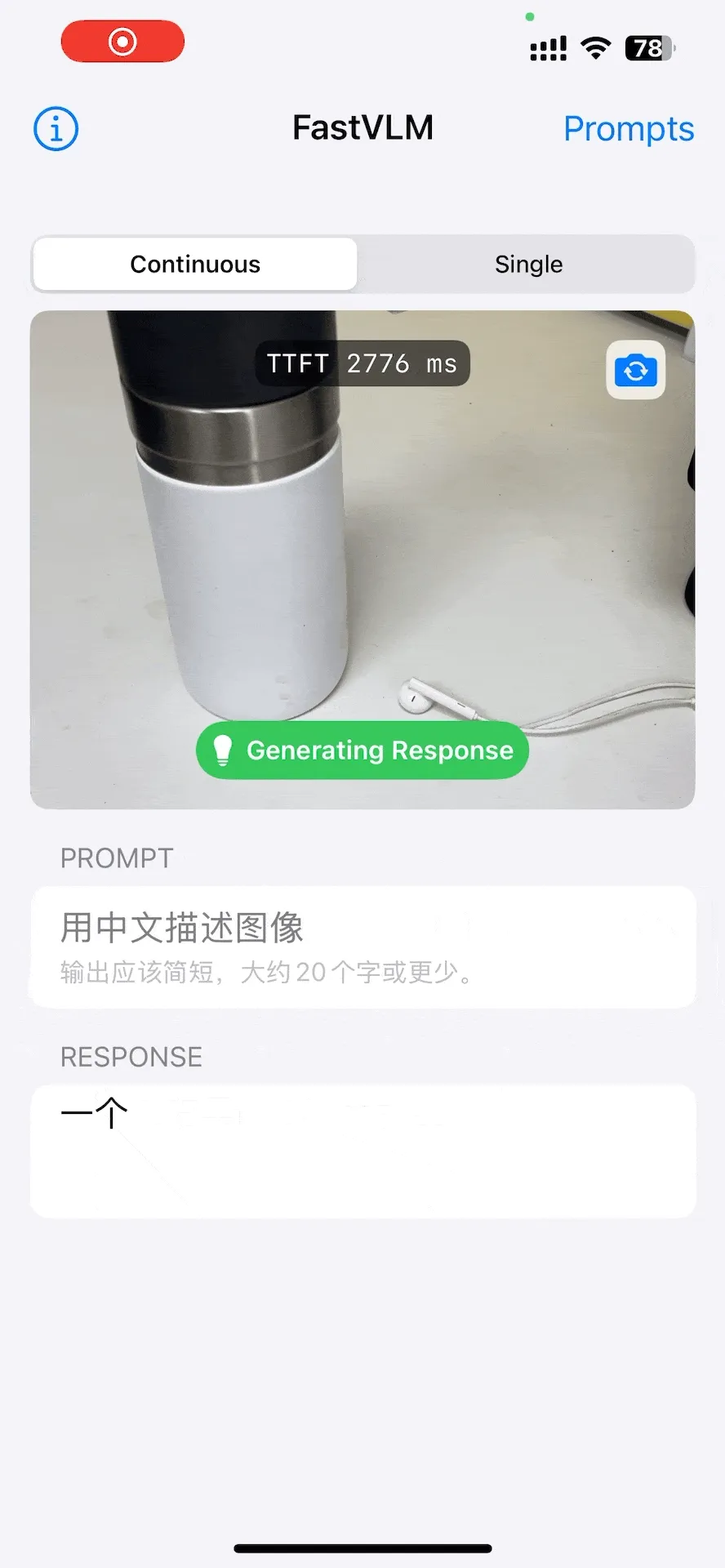The image size is (725, 1568).
Task: Switch to Single mode
Action: click(528, 265)
